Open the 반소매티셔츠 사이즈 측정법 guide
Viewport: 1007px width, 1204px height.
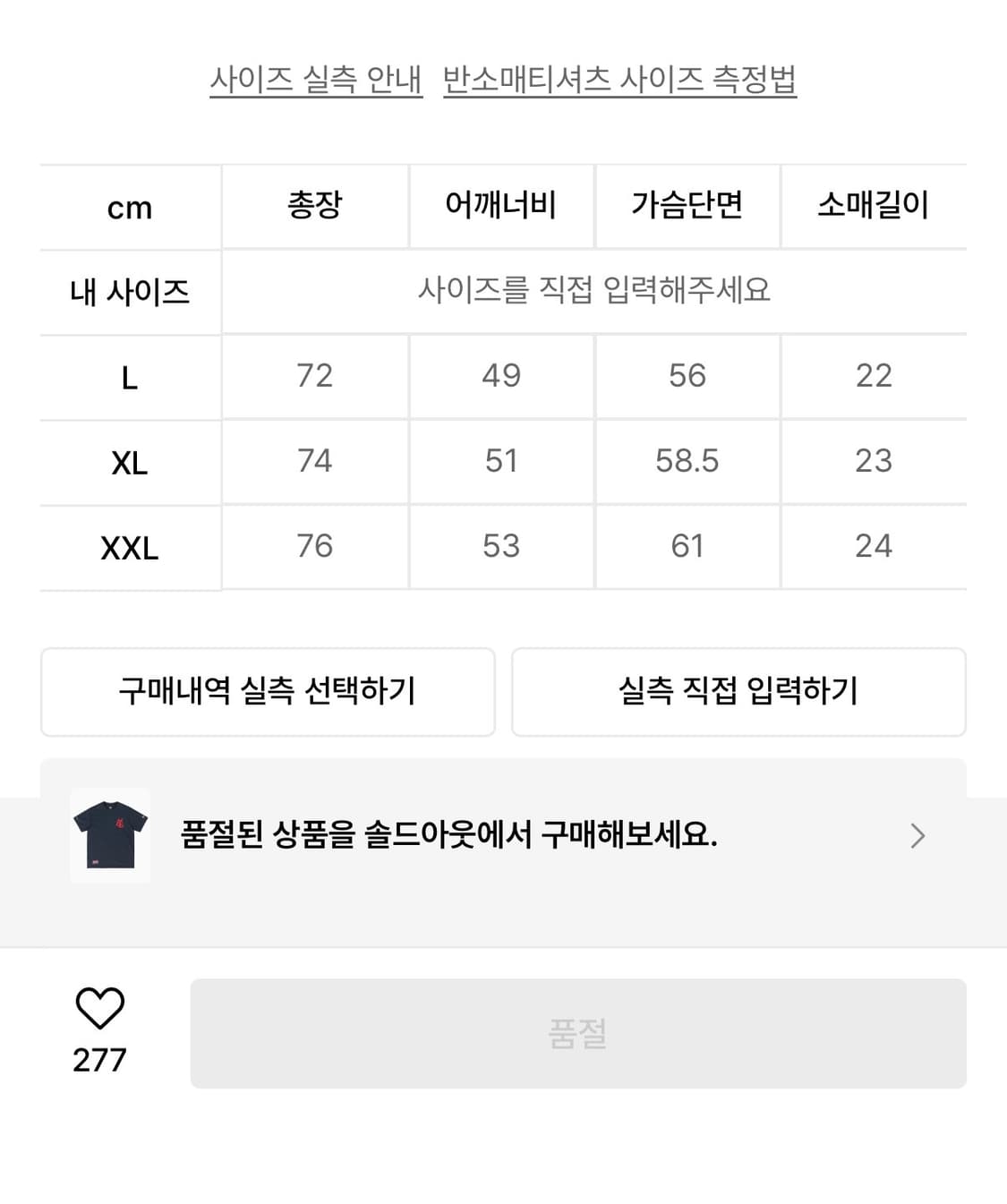tap(621, 80)
